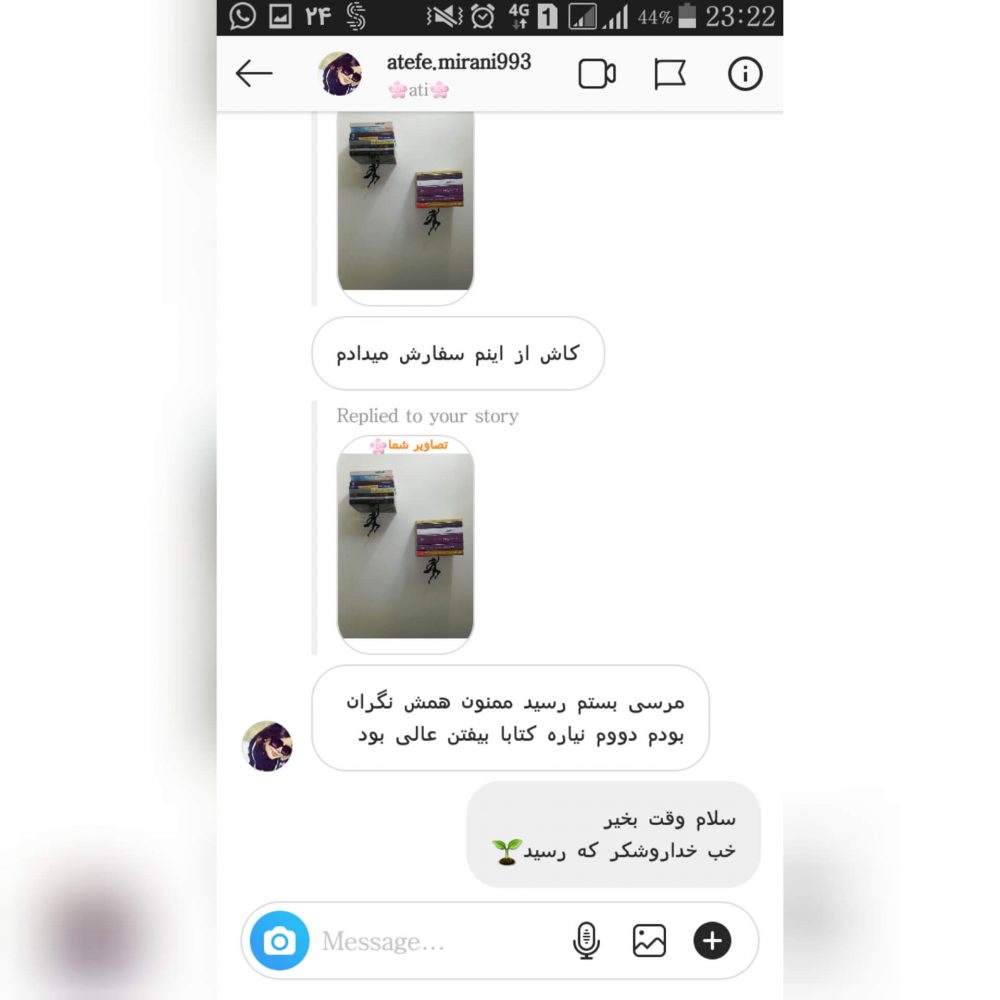Go back using the header arrow
Viewport: 1000px width, 1000px height.
[254, 74]
